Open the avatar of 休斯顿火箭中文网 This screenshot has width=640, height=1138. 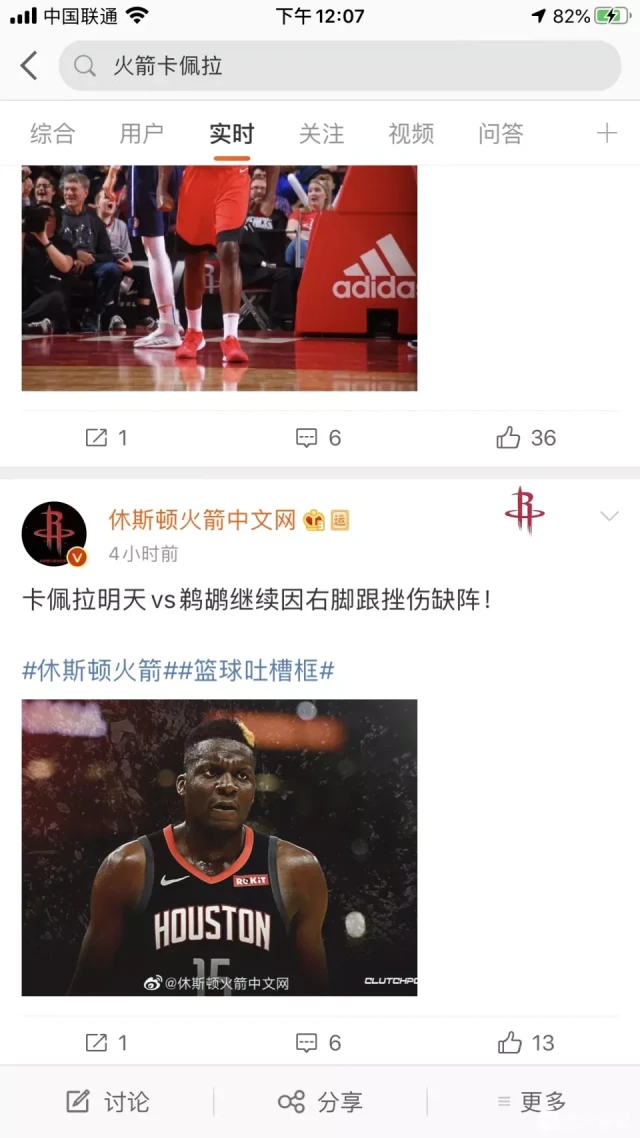tap(54, 533)
